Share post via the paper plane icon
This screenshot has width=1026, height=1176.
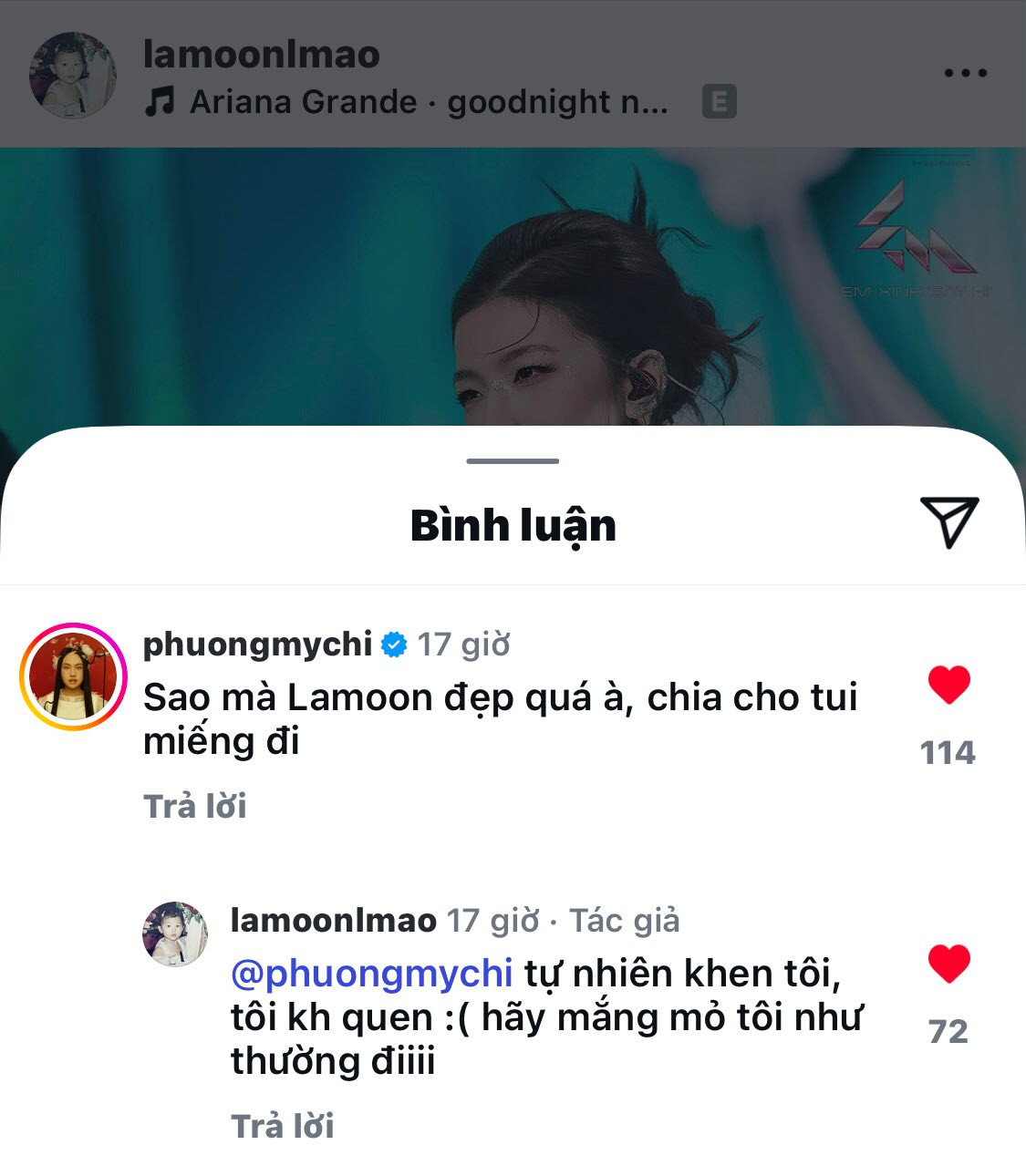click(948, 521)
